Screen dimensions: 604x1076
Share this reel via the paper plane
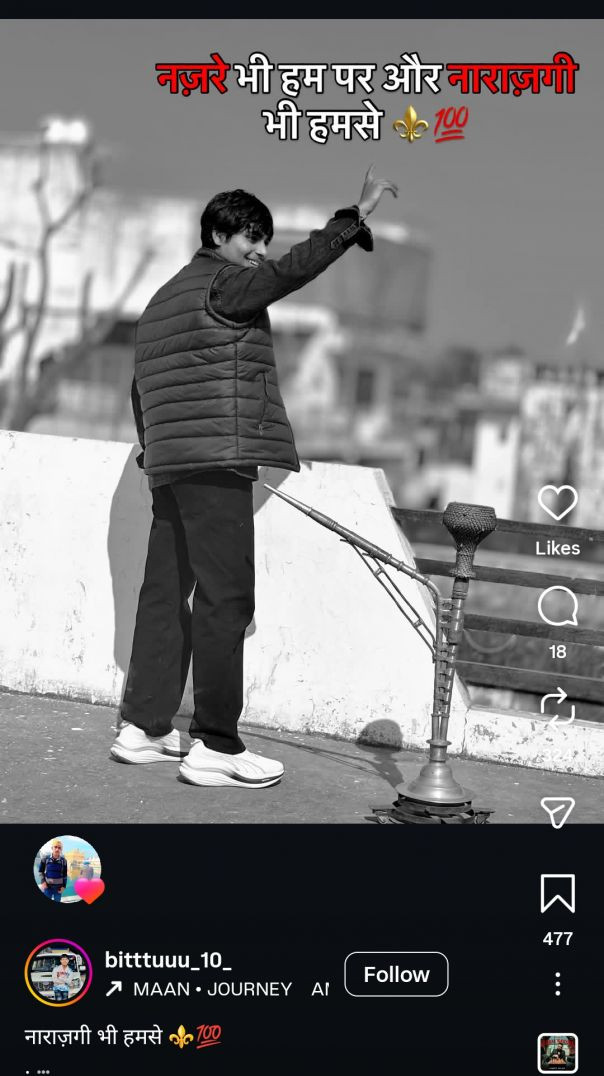point(557,812)
